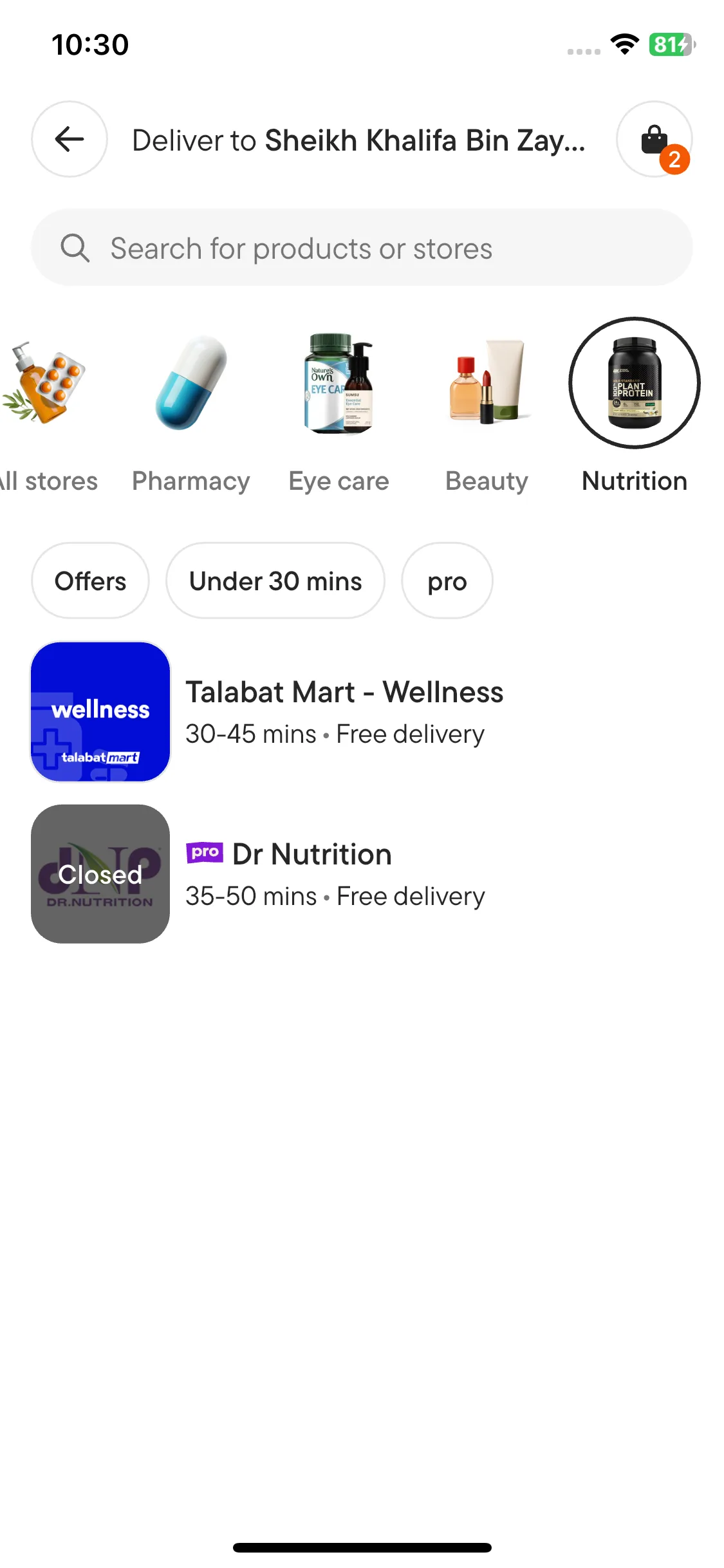Screen dimensions: 724x1568
Task: Open the Beauty category
Action: (487, 412)
